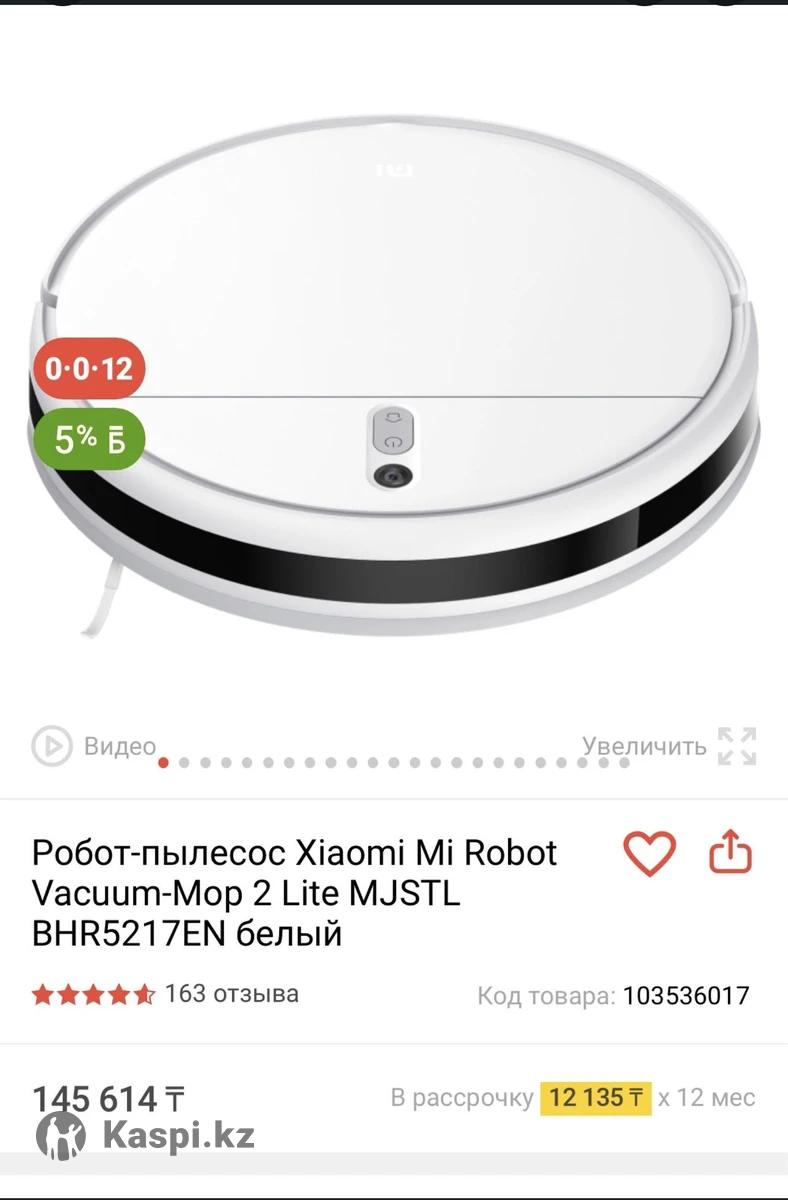Open the 163 отзыва reviews
The image size is (788, 1200).
pos(231,994)
